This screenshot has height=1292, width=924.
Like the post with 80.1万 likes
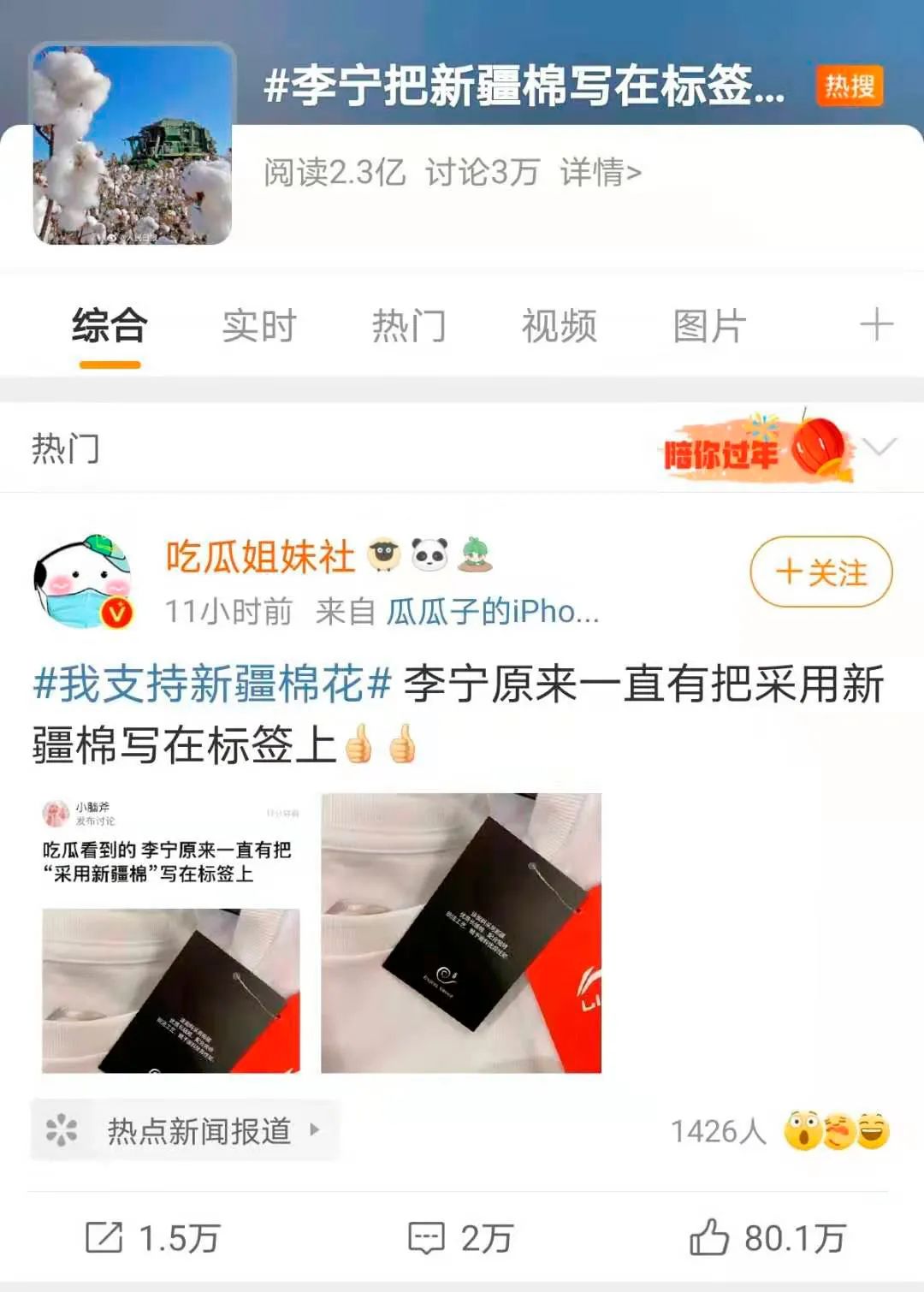click(767, 1238)
